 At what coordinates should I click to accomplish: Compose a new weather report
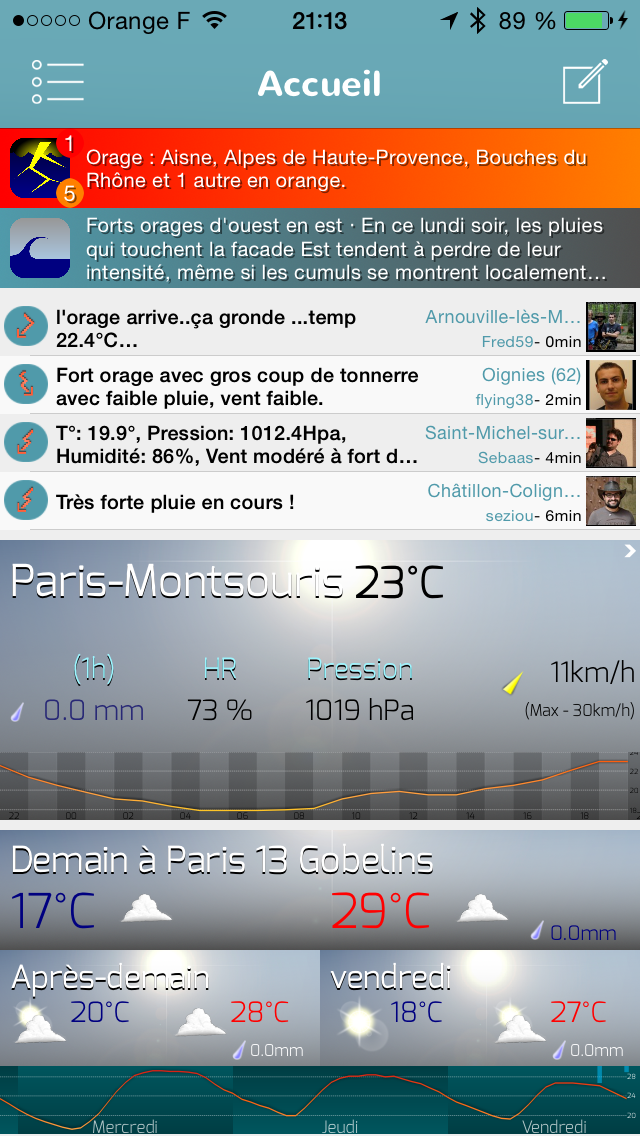point(584,82)
